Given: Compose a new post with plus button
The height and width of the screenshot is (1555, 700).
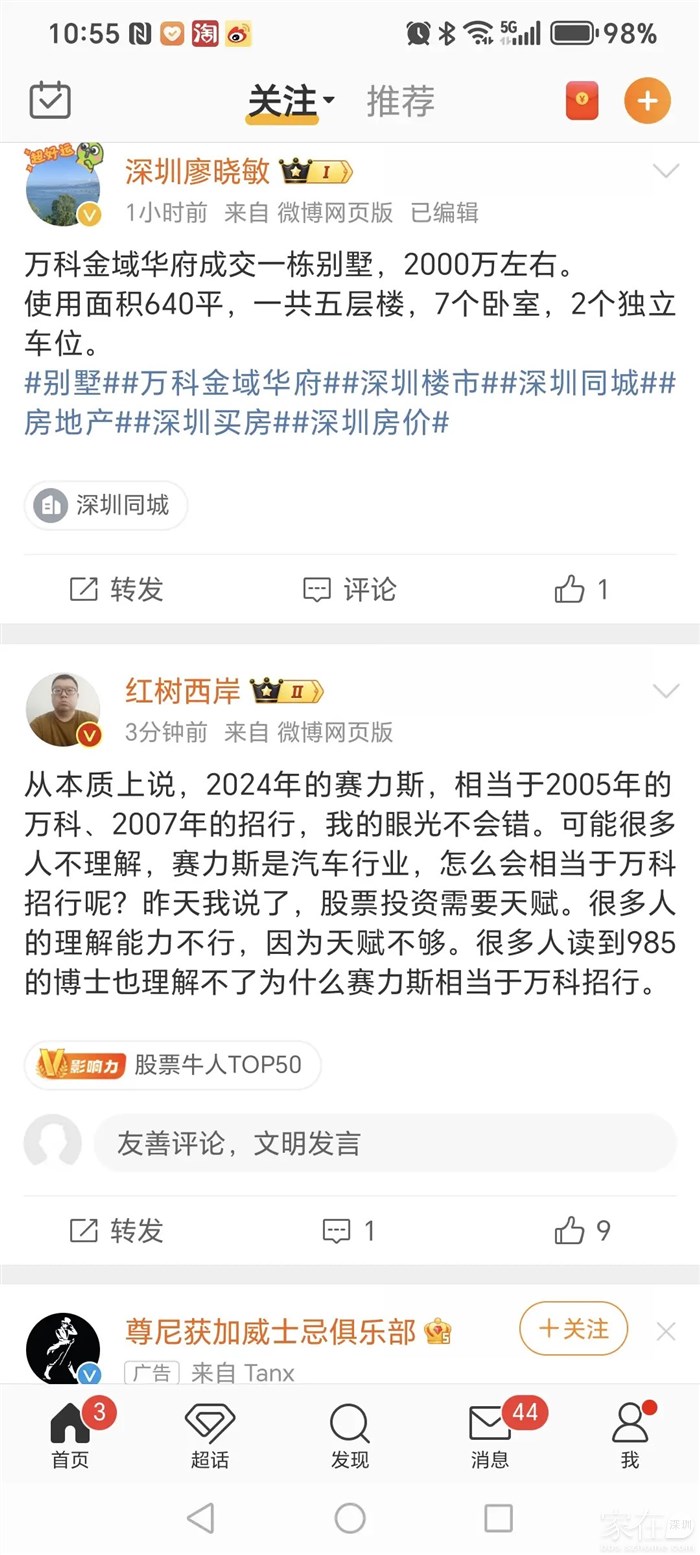Looking at the screenshot, I should [647, 101].
